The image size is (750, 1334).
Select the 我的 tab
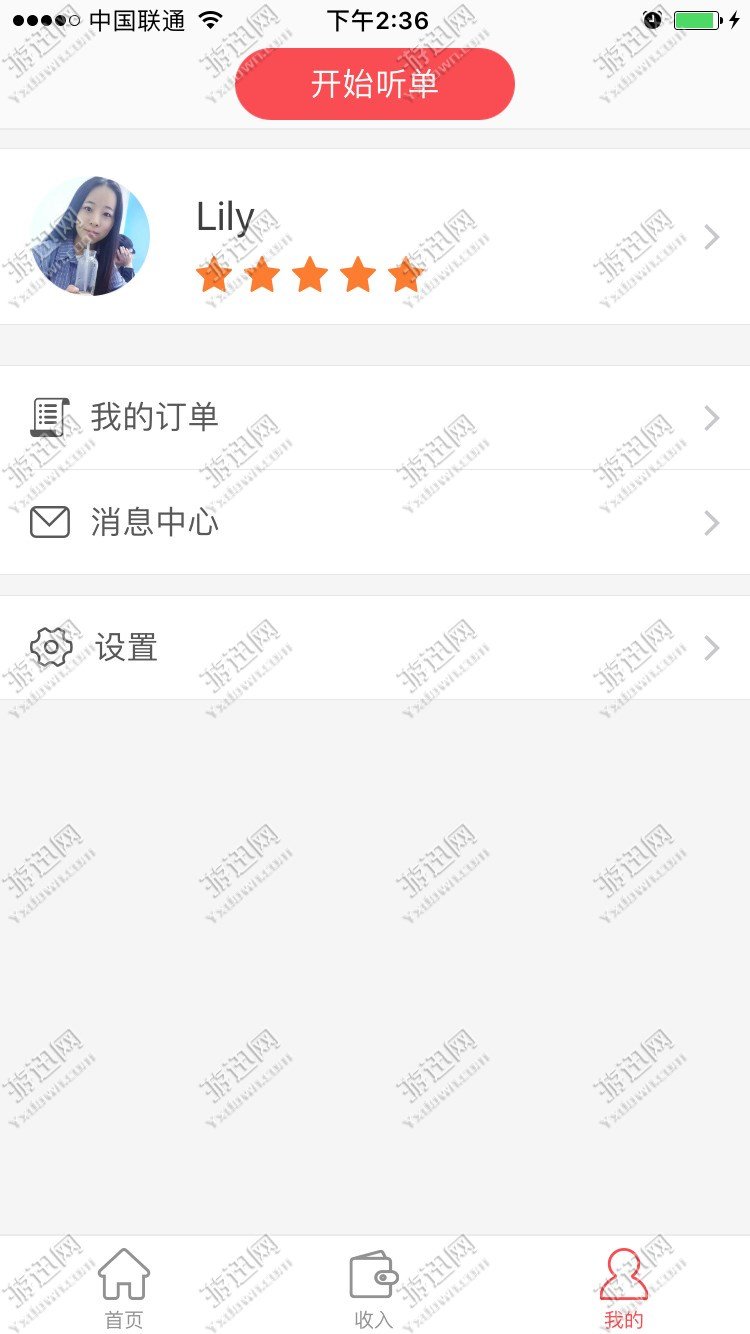pos(624,1286)
